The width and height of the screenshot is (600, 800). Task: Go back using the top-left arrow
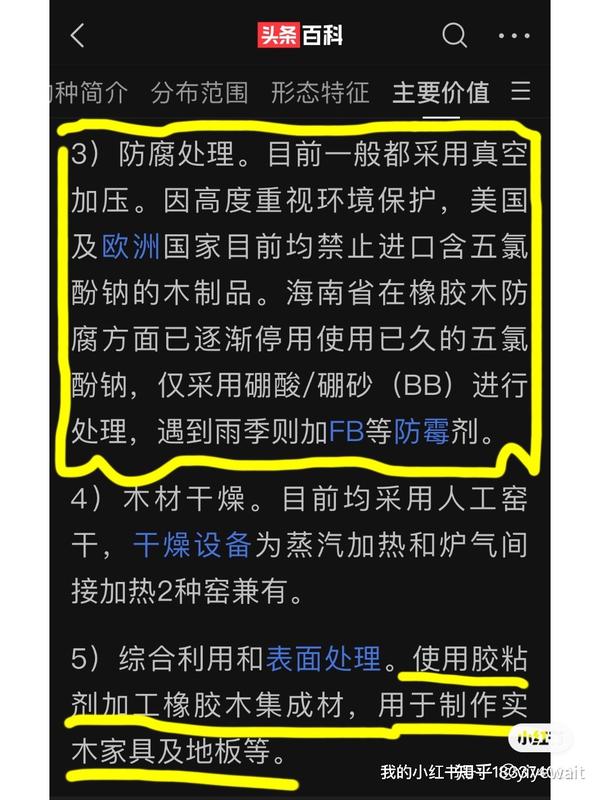pyautogui.click(x=78, y=36)
